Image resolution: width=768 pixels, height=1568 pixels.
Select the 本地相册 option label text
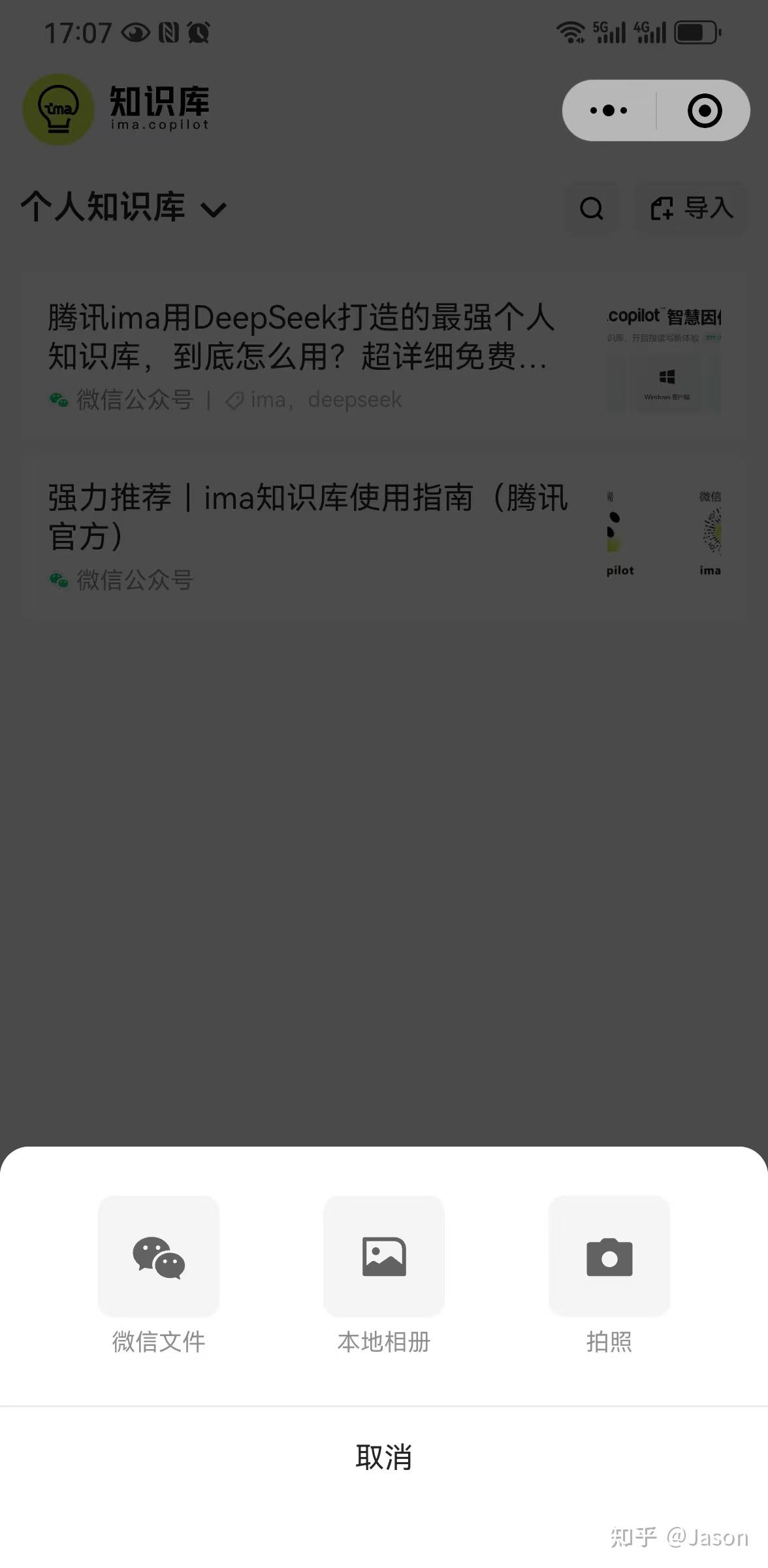coord(383,1343)
